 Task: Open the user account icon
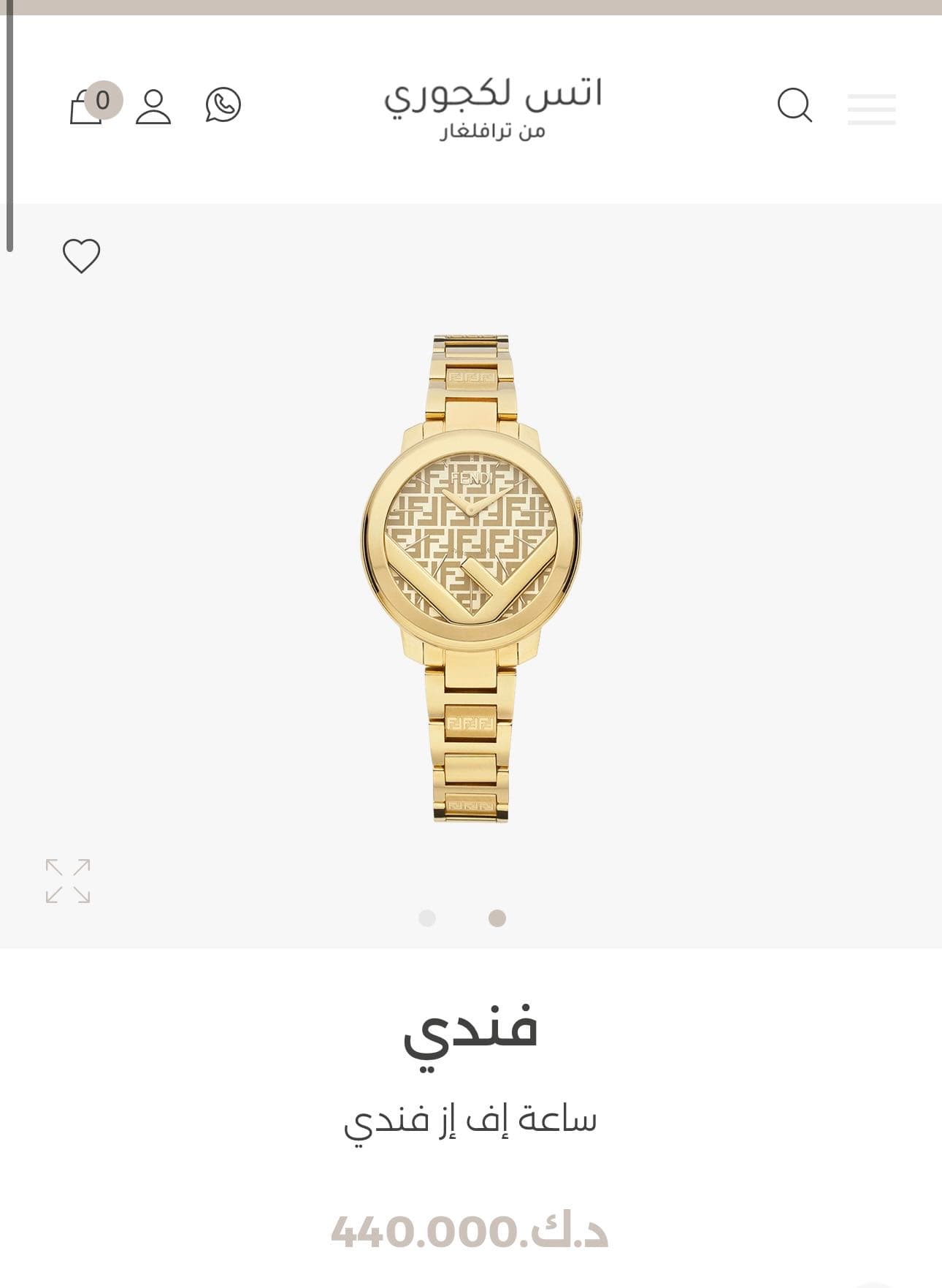(x=153, y=107)
